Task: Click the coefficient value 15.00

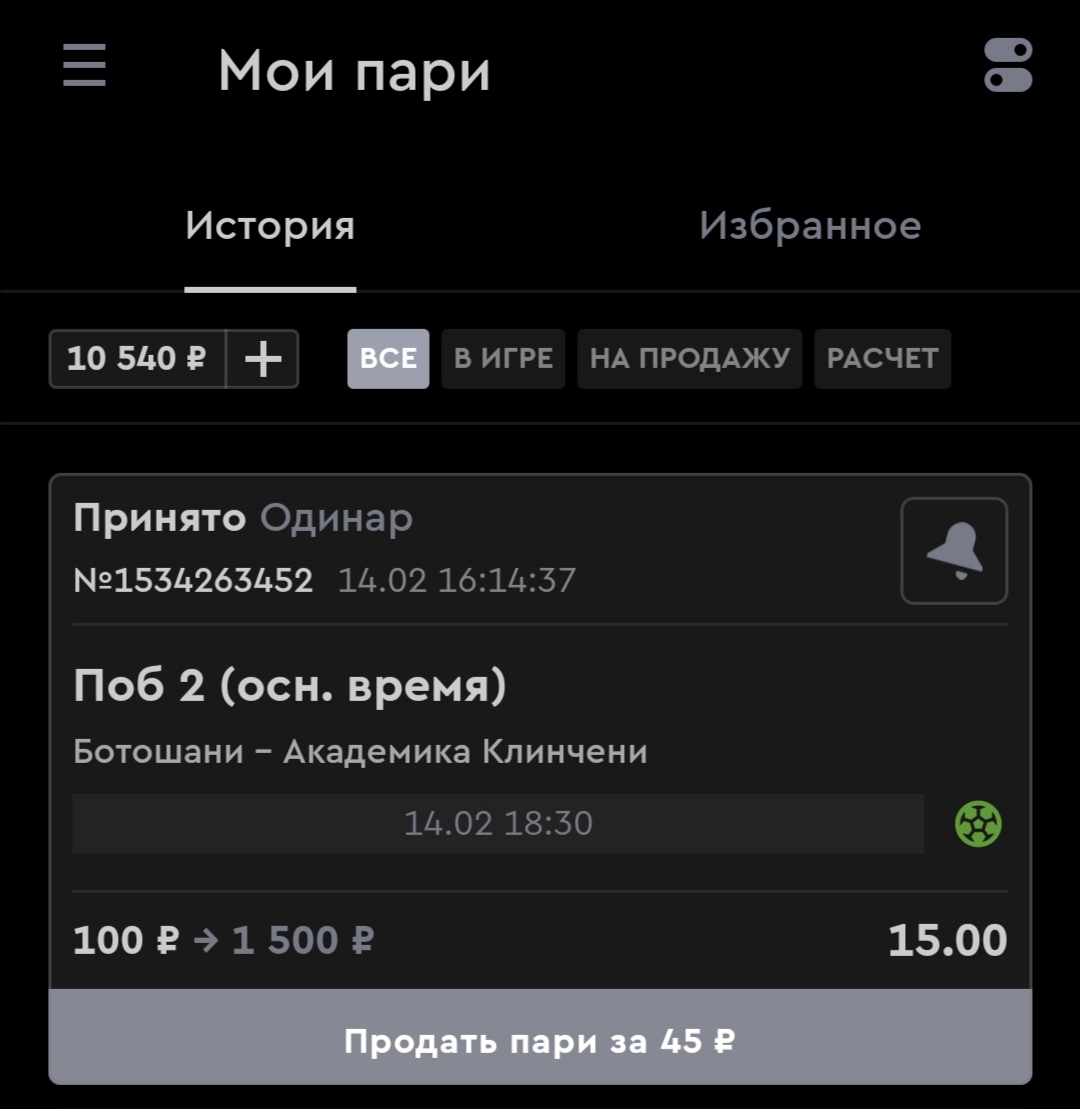Action: point(947,938)
